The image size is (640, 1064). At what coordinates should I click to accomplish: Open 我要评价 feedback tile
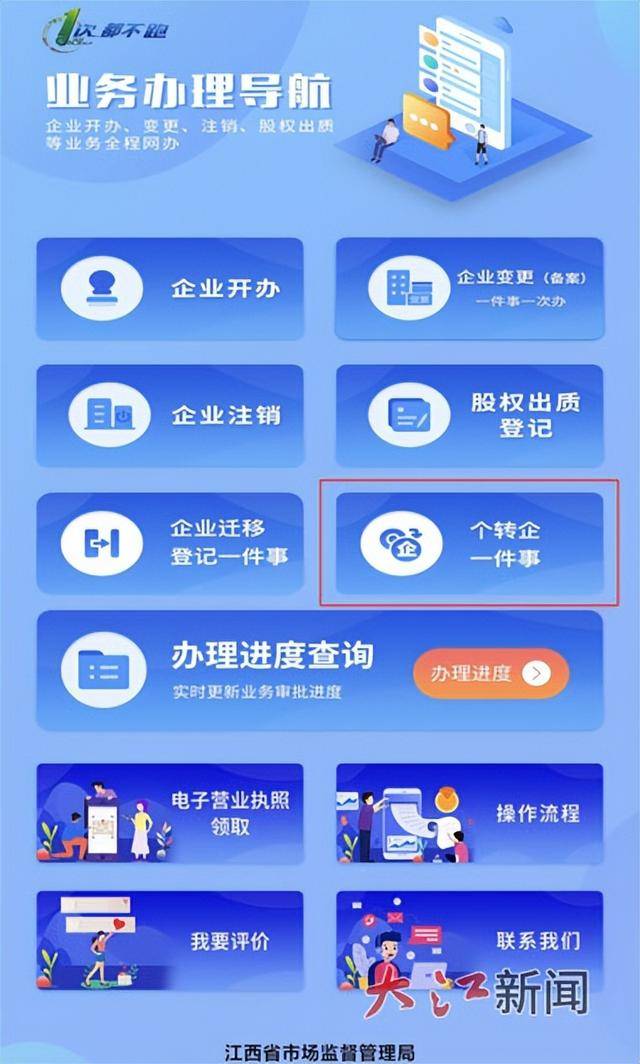click(170, 941)
